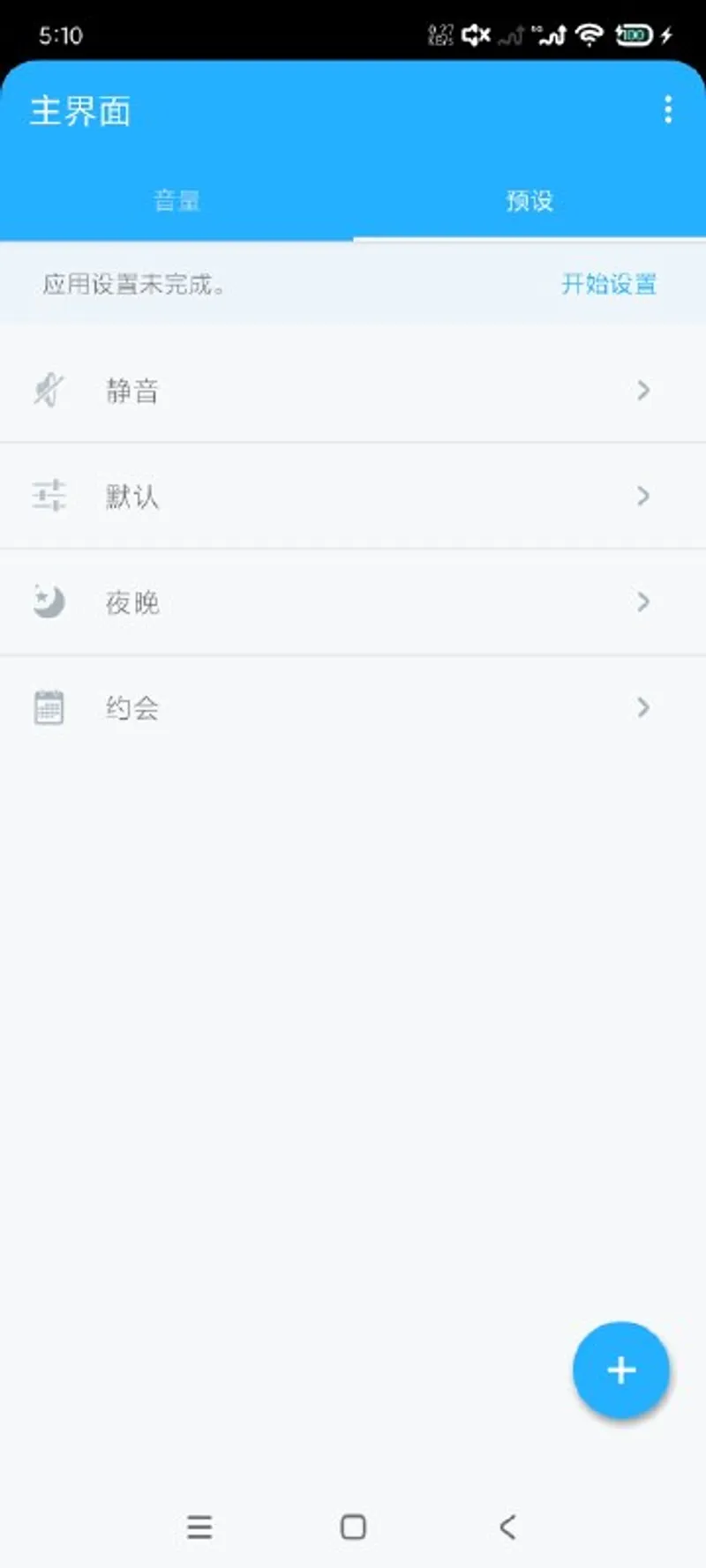This screenshot has width=706, height=1568.
Task: Open the overflow menu in the top bar
Action: click(668, 109)
